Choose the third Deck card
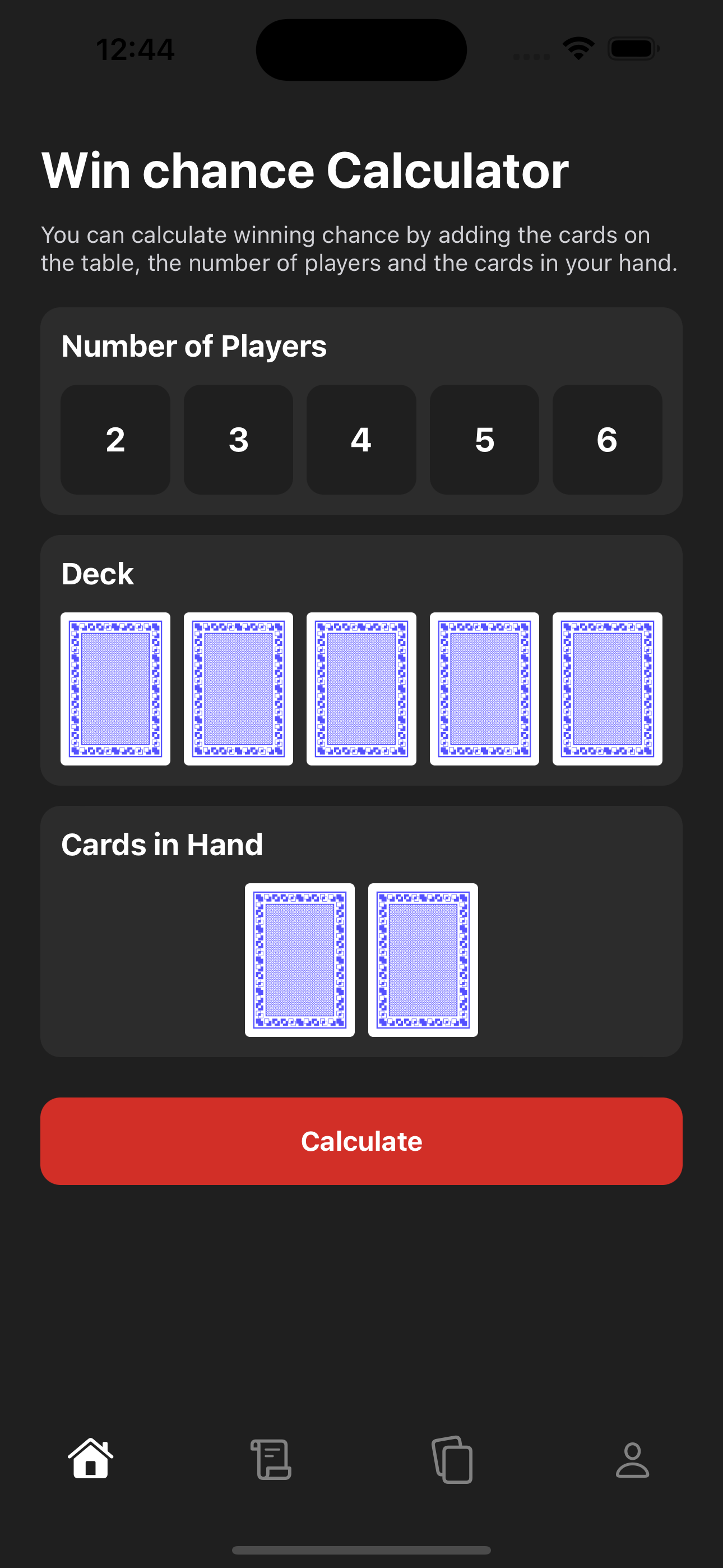The height and width of the screenshot is (1568, 723). [x=361, y=689]
